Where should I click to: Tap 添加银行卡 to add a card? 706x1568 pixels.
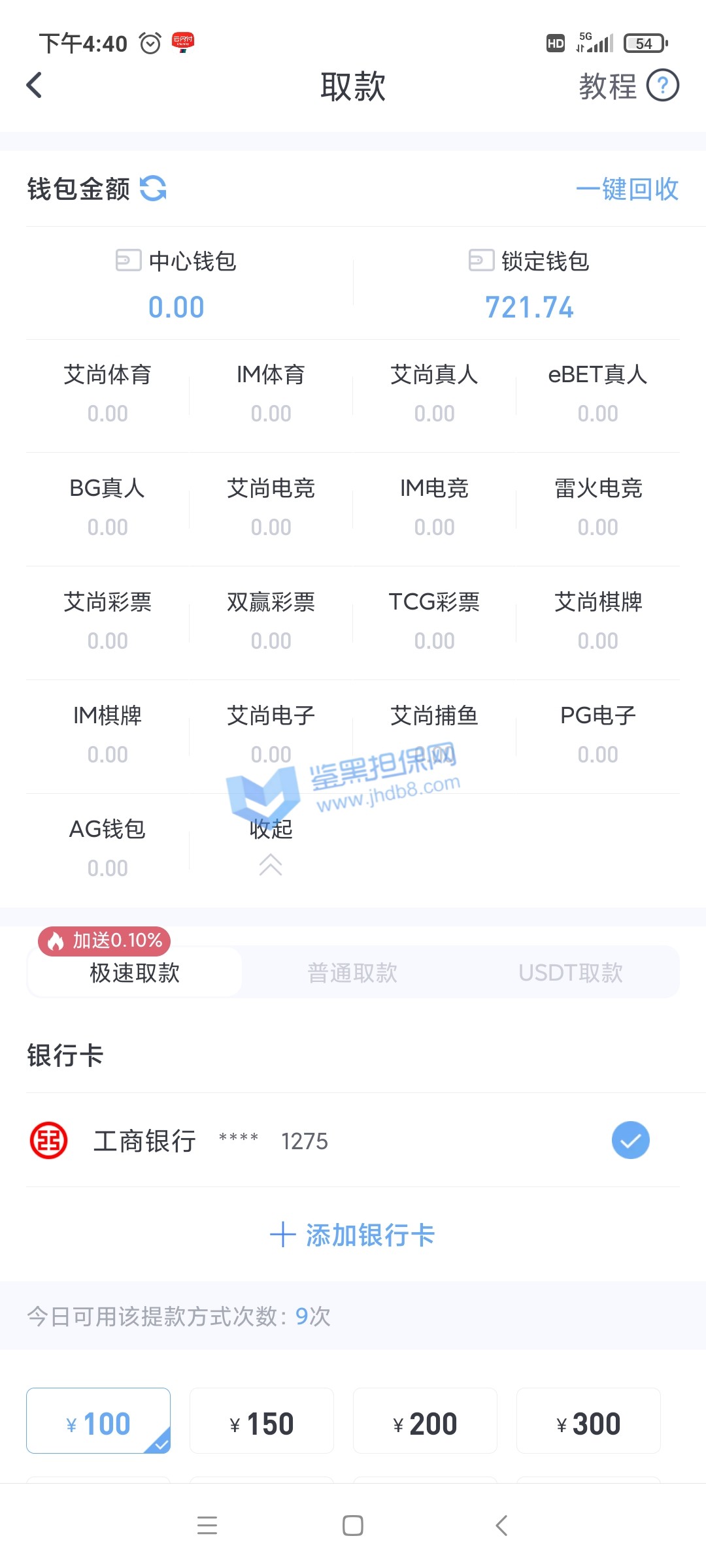[353, 1235]
